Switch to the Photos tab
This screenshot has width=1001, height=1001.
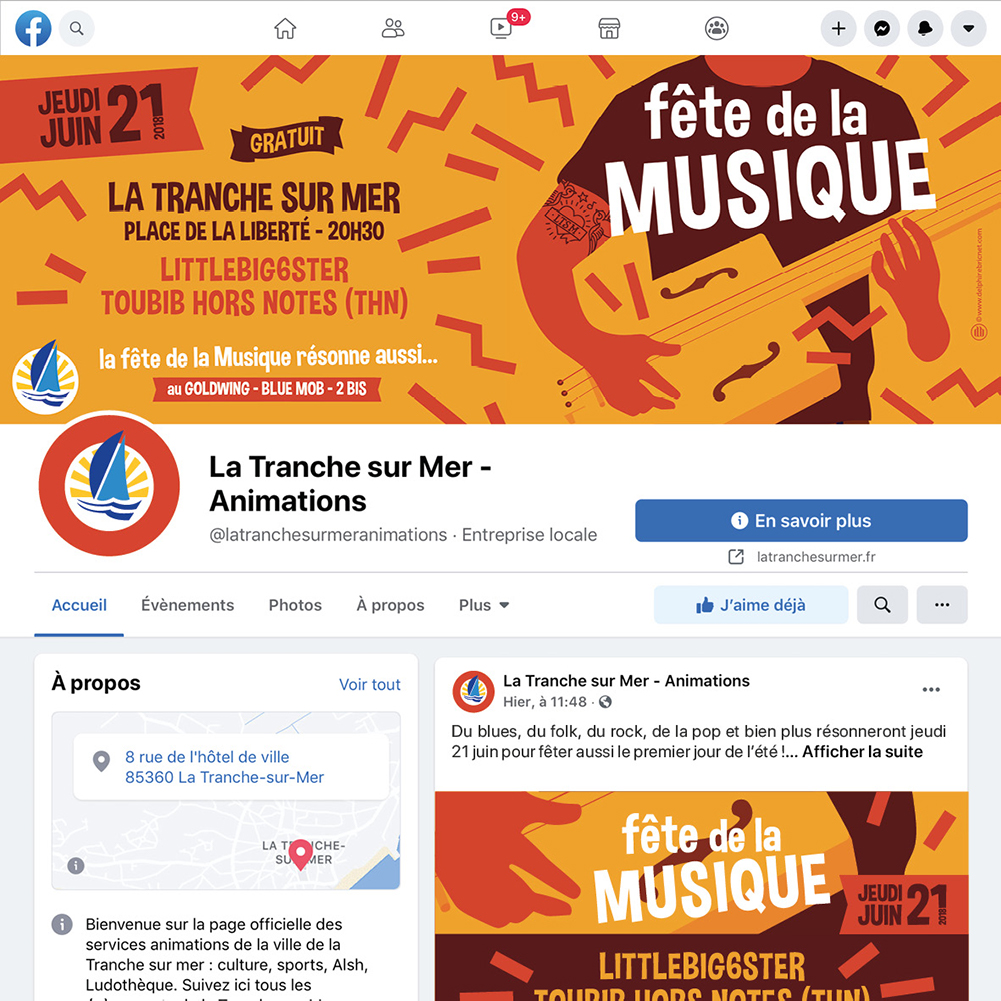coord(295,605)
